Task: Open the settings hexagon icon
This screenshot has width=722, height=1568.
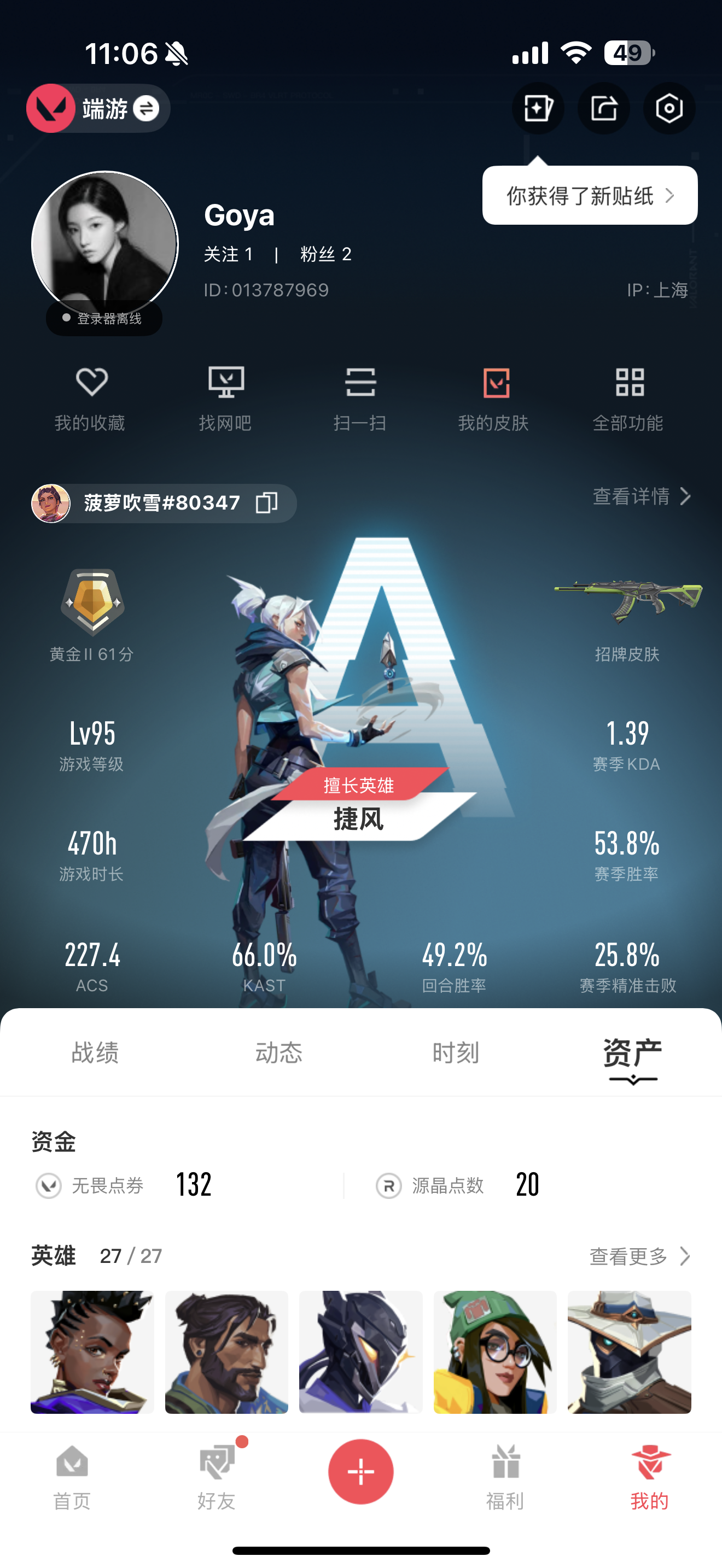Action: point(669,108)
